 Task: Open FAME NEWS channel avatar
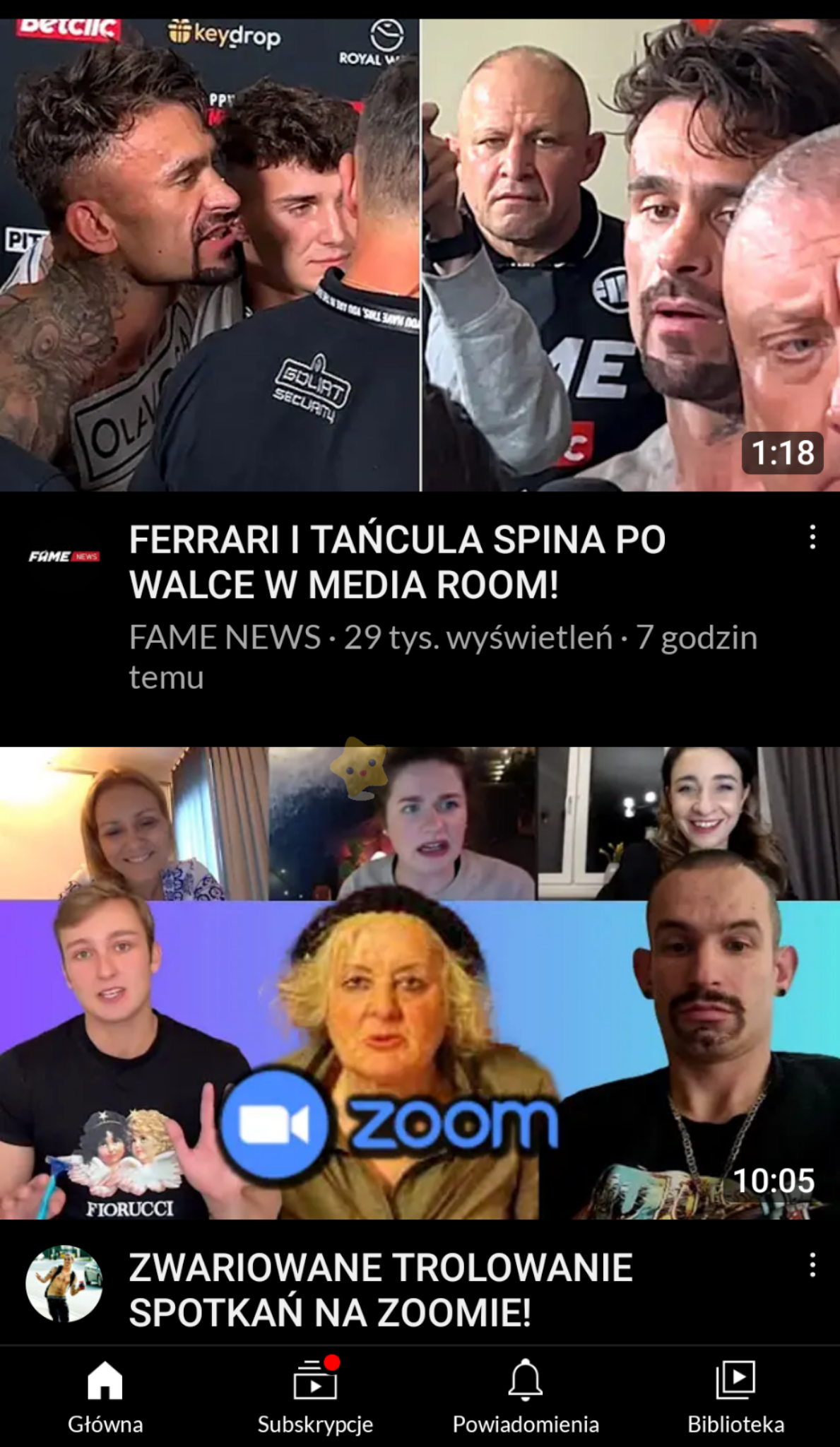pyautogui.click(x=64, y=557)
